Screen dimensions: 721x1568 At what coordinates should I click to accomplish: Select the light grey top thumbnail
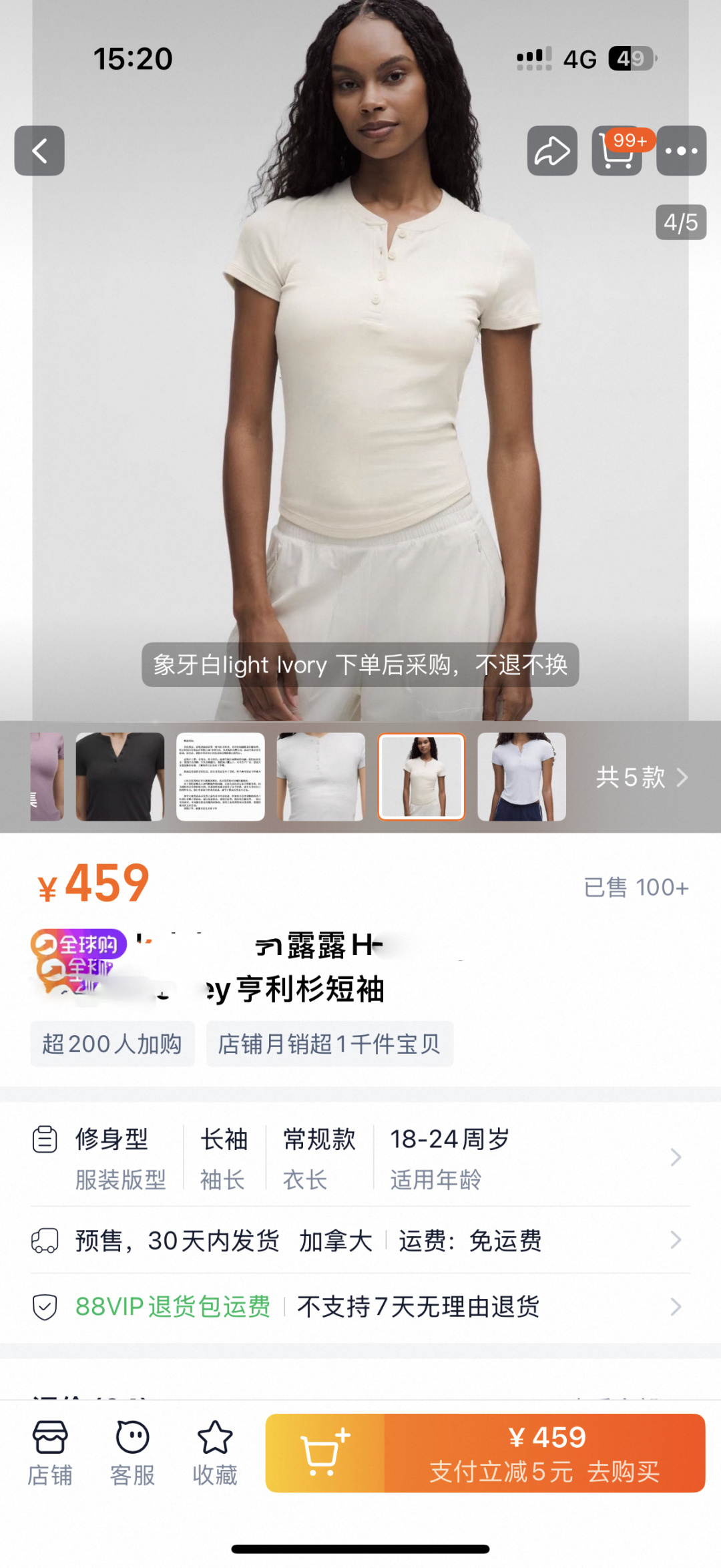click(x=321, y=777)
